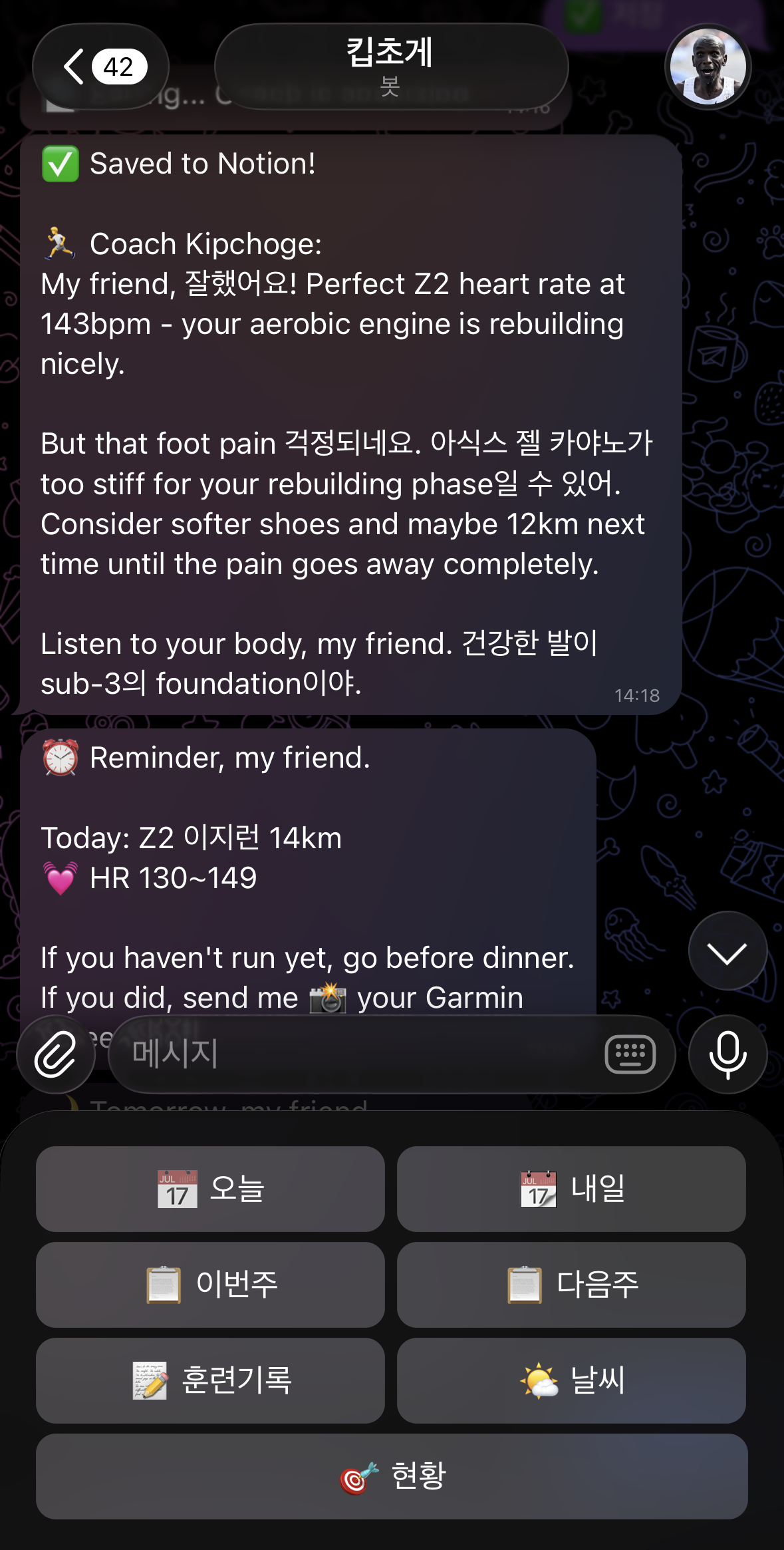Open the 현황 status option
Screen dimensions: 784x1550
coord(392,1475)
